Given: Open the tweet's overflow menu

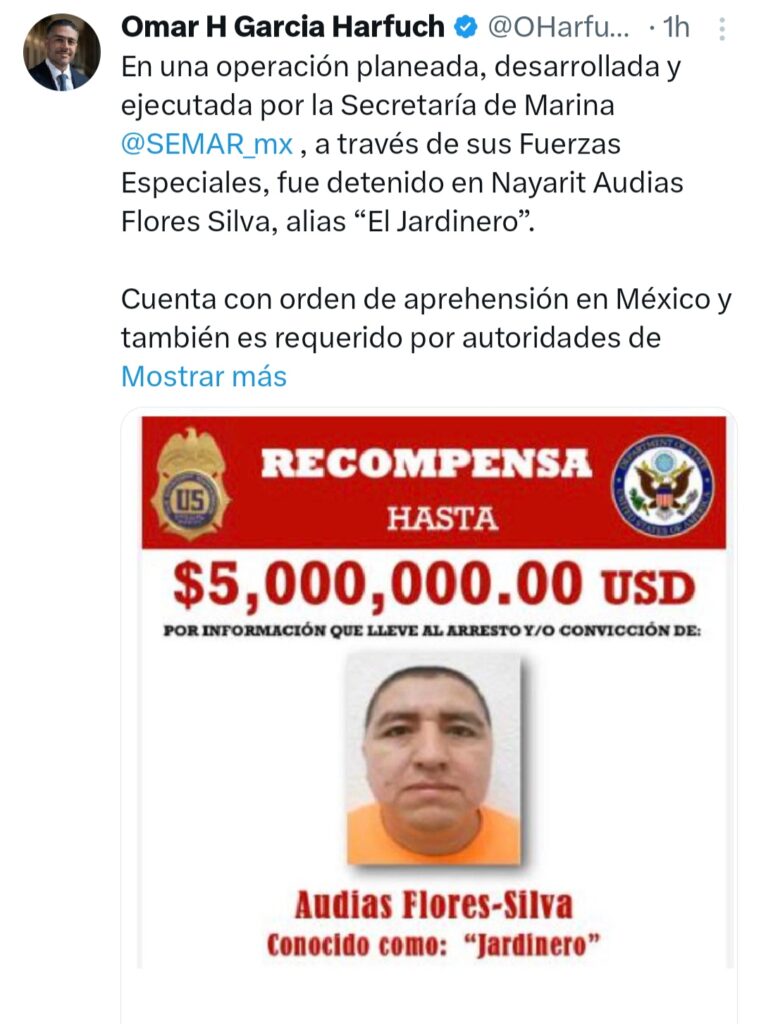Looking at the screenshot, I should (722, 30).
